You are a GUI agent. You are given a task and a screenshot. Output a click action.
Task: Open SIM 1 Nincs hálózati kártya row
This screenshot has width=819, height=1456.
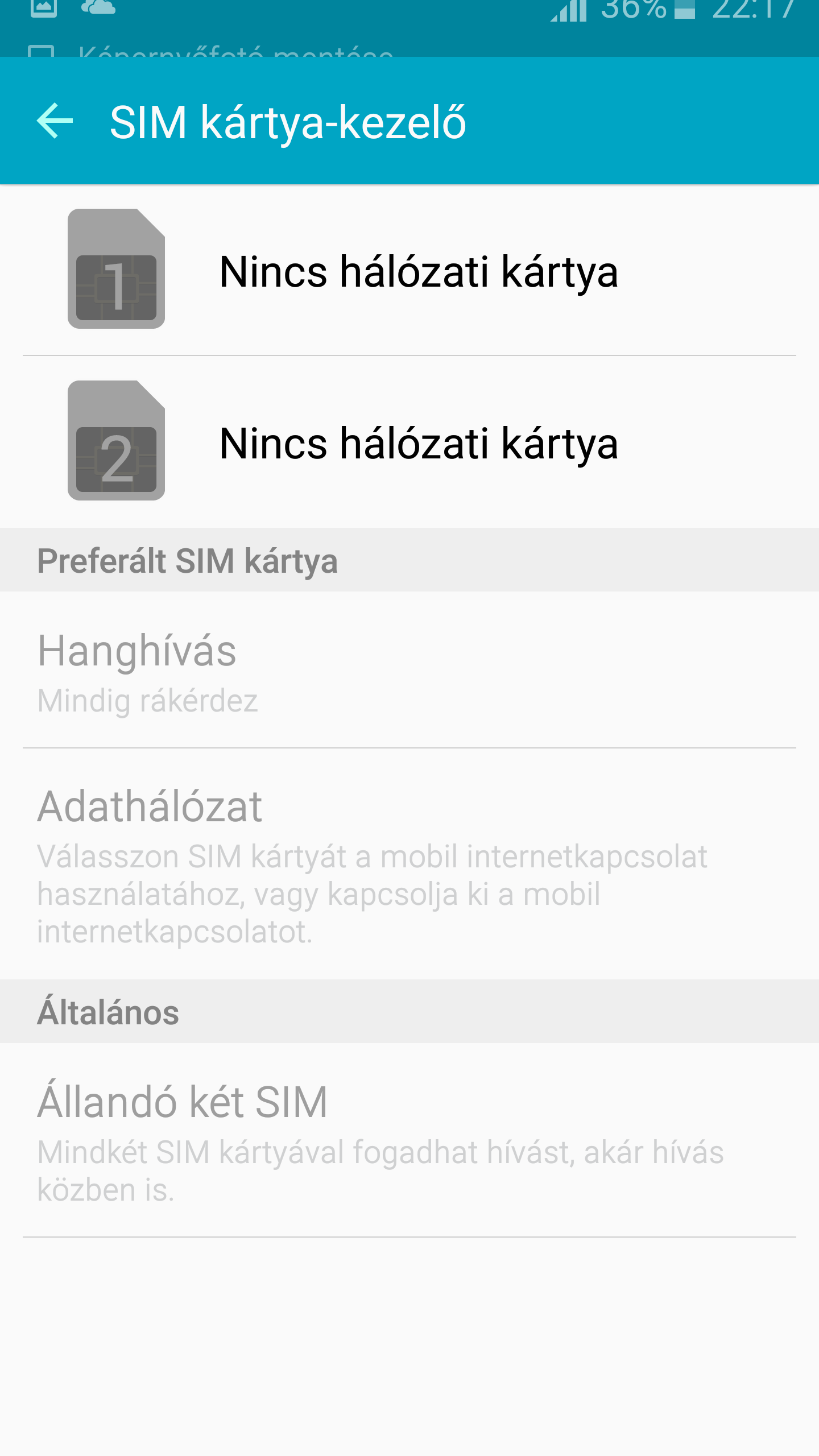coord(409,271)
